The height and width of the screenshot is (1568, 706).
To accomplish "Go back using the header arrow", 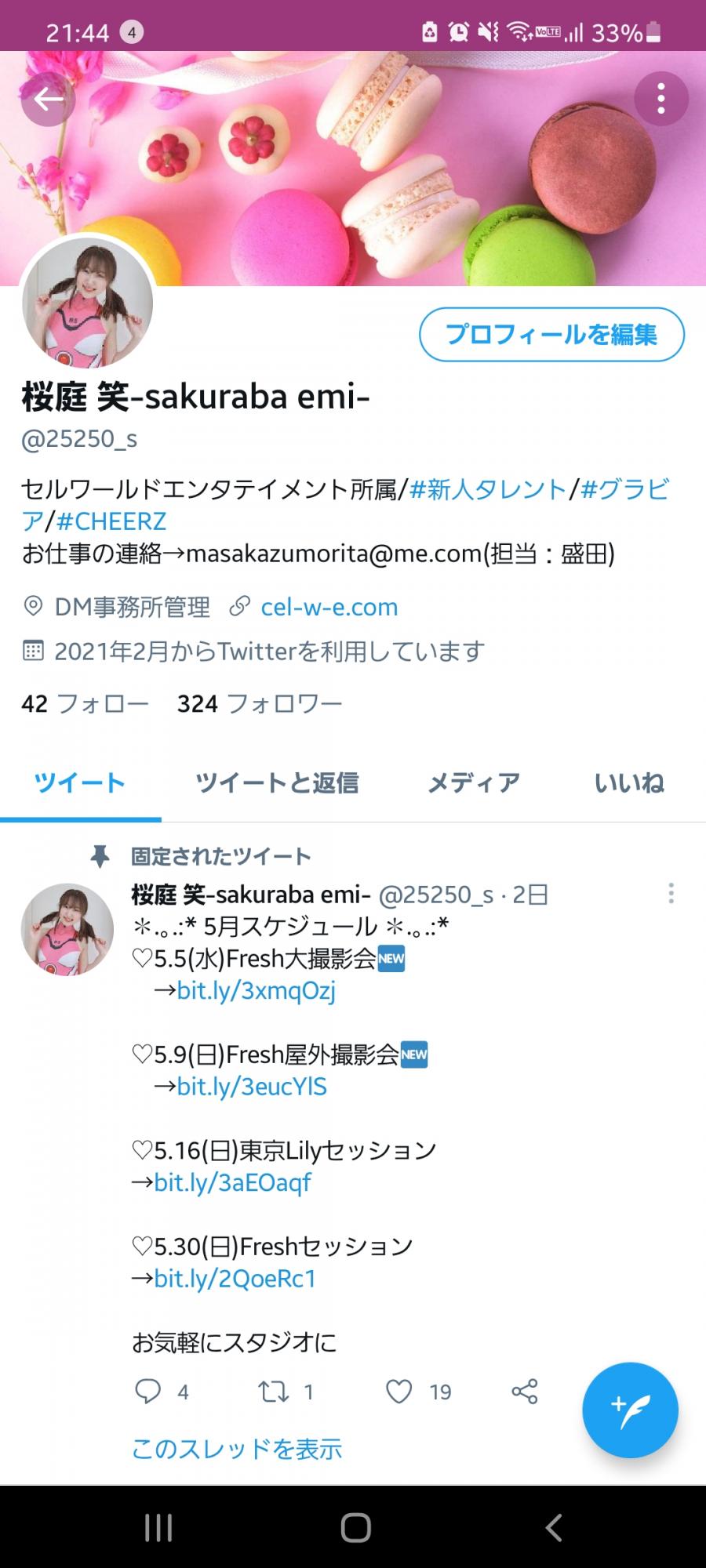I will (48, 100).
